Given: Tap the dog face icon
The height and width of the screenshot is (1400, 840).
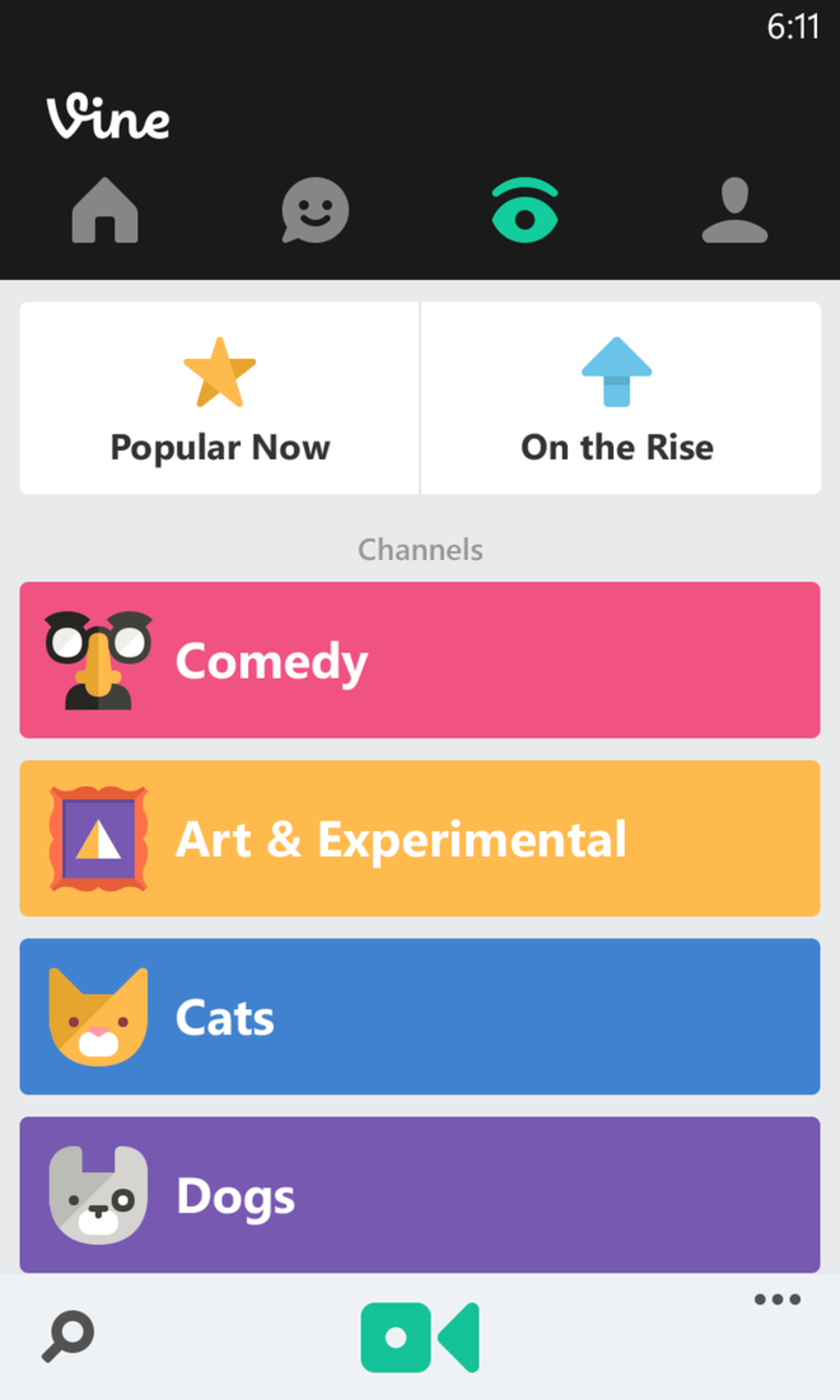Looking at the screenshot, I should click(x=97, y=1194).
